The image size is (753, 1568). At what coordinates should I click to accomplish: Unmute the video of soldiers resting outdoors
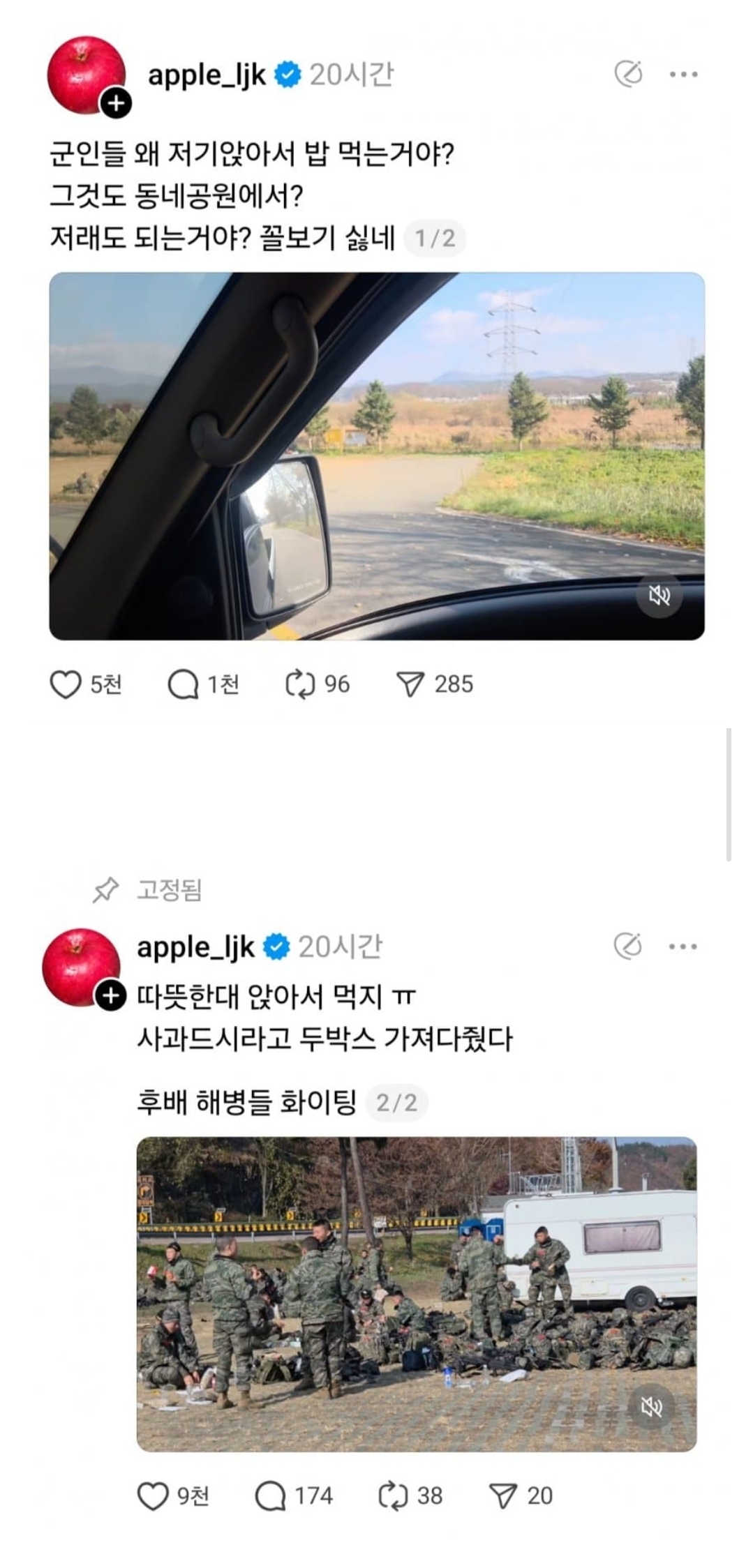point(651,1407)
